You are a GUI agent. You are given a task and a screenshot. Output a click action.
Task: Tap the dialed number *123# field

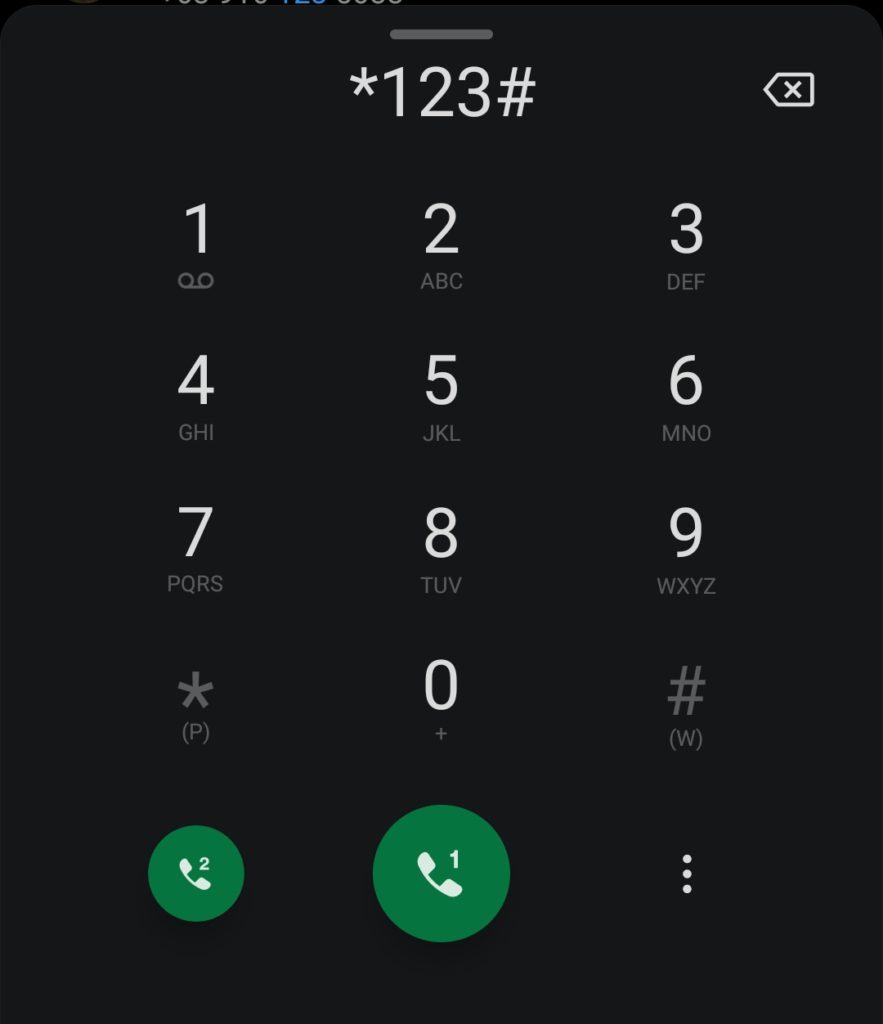coord(442,94)
